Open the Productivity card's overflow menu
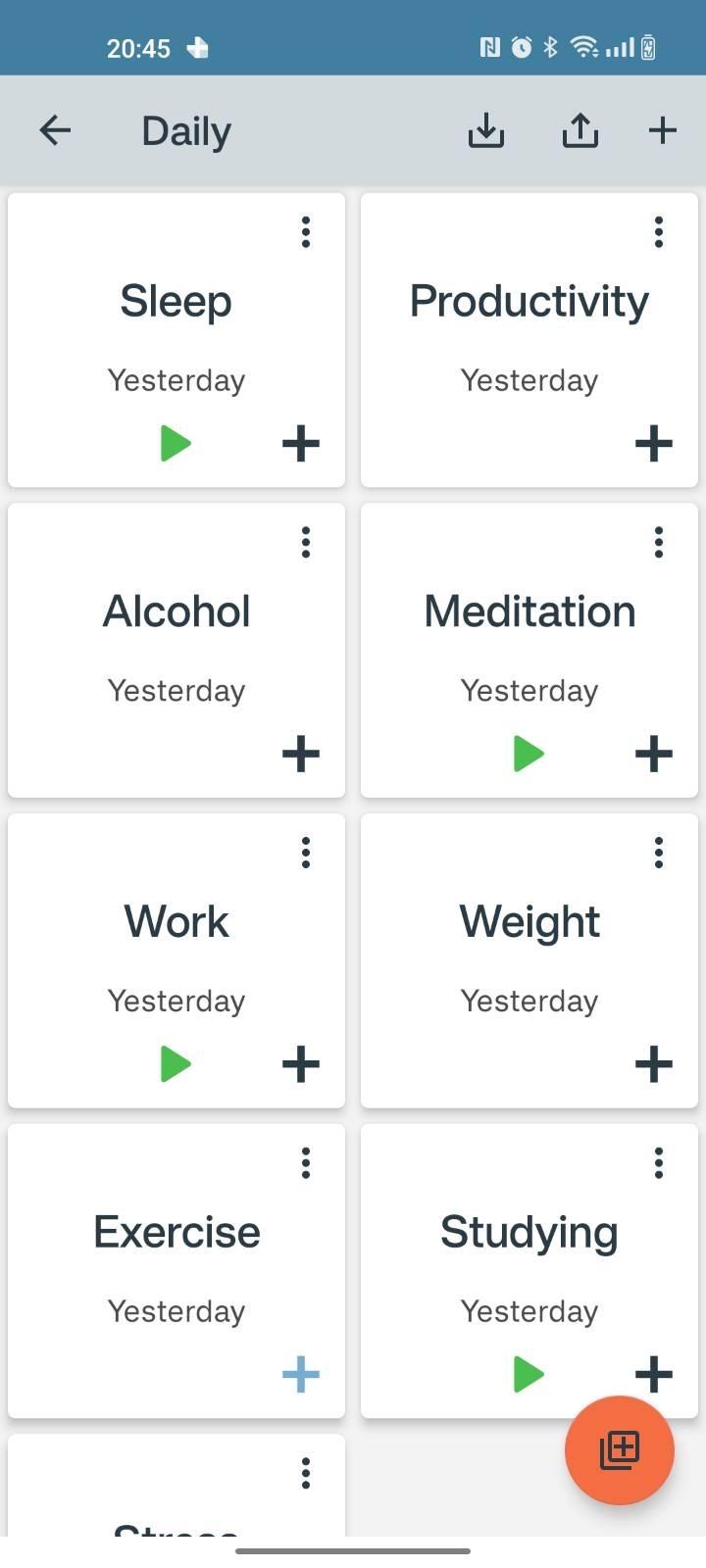The width and height of the screenshot is (706, 1568). (x=659, y=232)
